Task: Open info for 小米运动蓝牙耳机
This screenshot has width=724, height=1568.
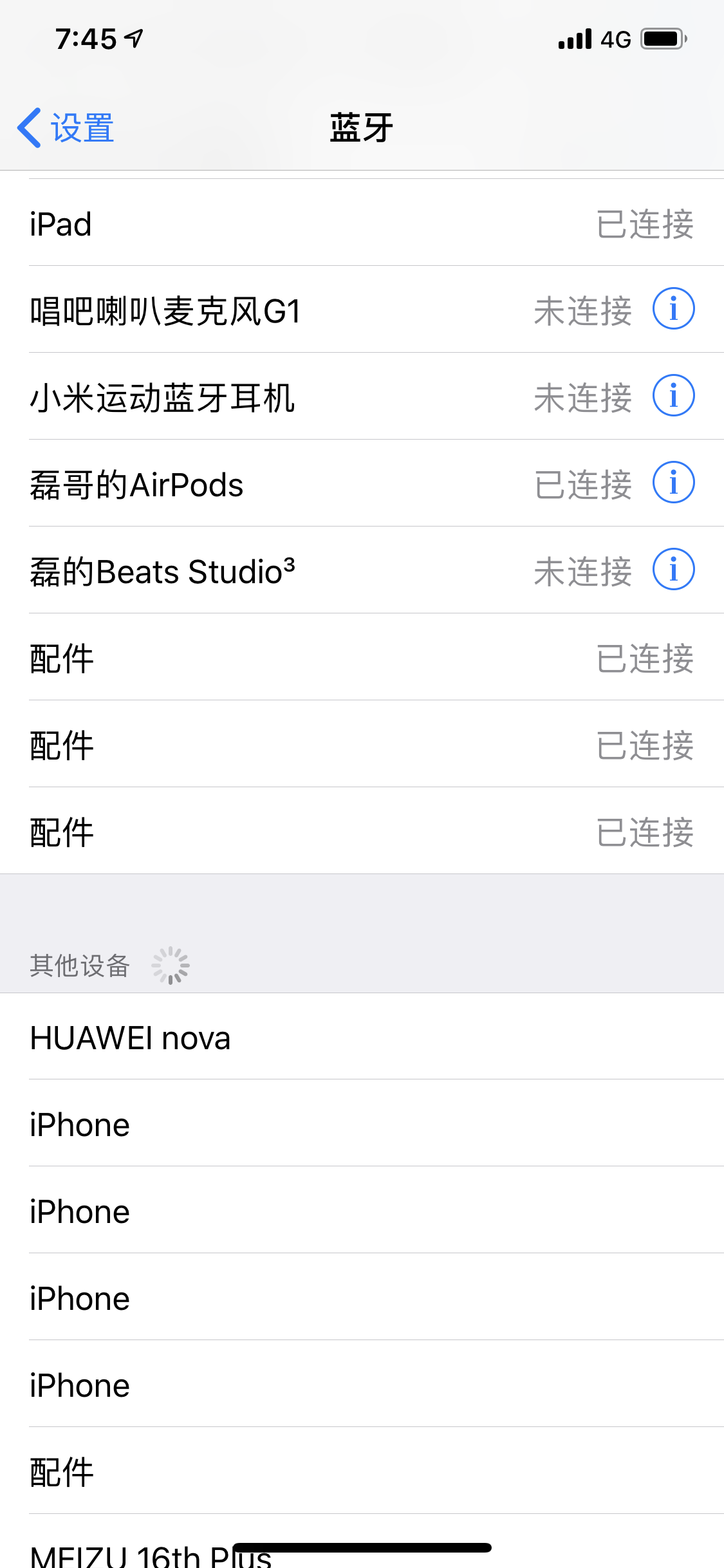Action: (673, 396)
